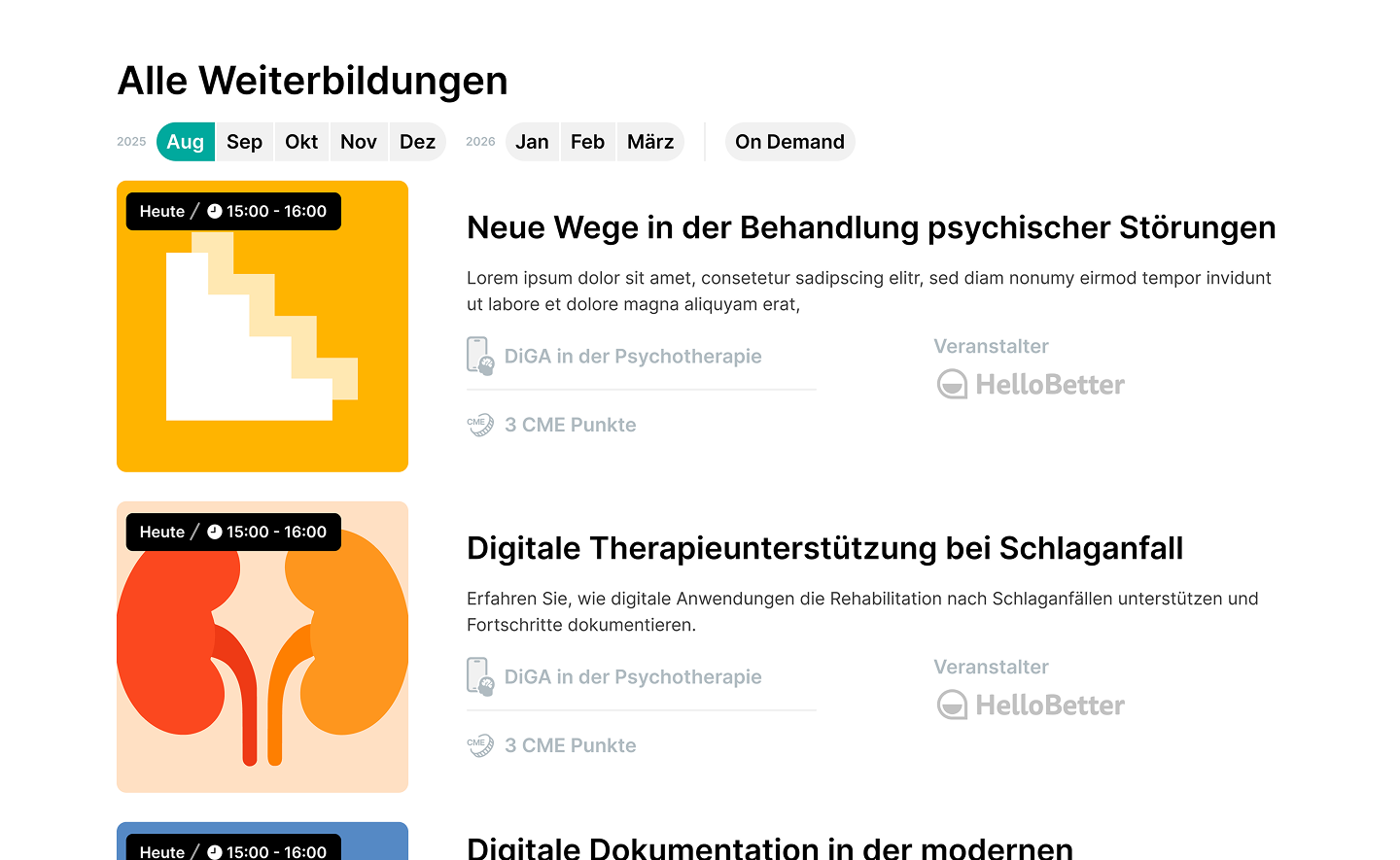Select Jan 2026 courses
This screenshot has height=860, width=1400.
532,142
